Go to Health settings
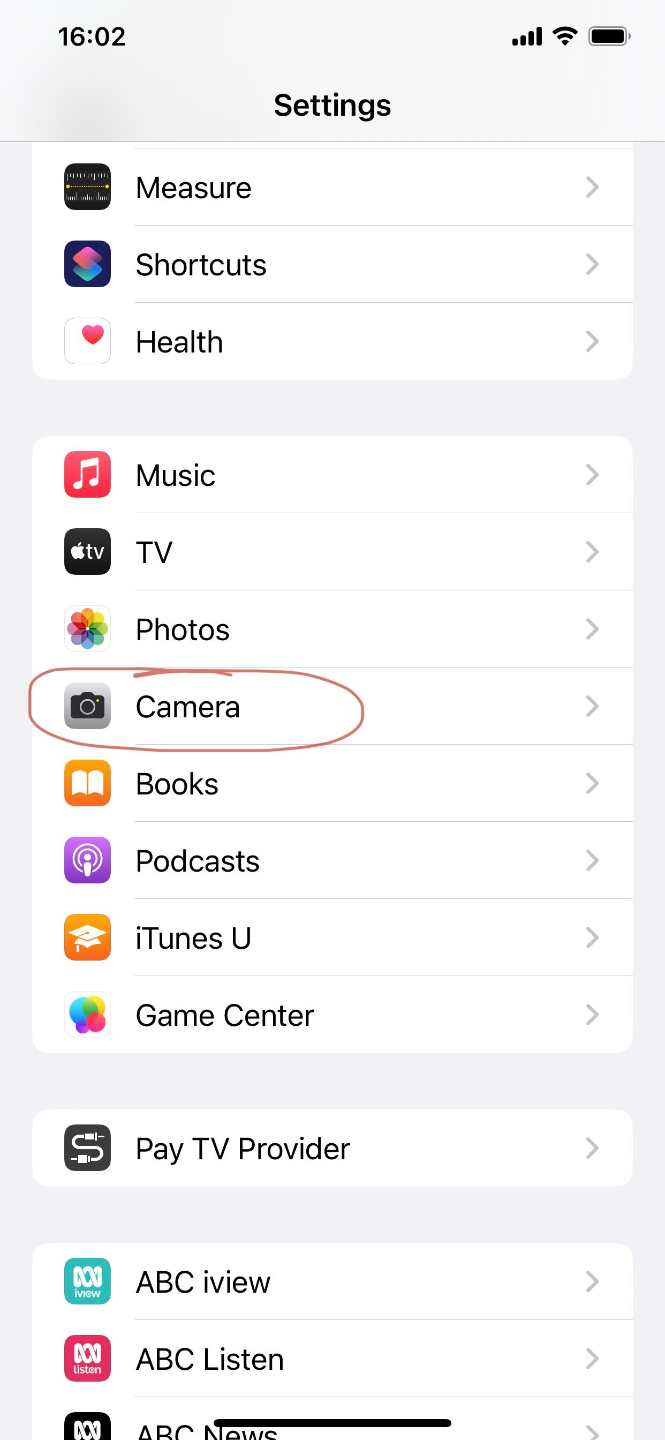The width and height of the screenshot is (665, 1440). pos(332,342)
